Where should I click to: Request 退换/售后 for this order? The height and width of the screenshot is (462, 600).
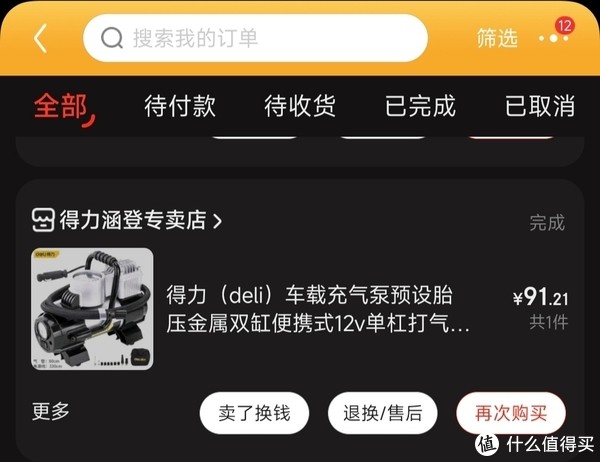pos(383,412)
